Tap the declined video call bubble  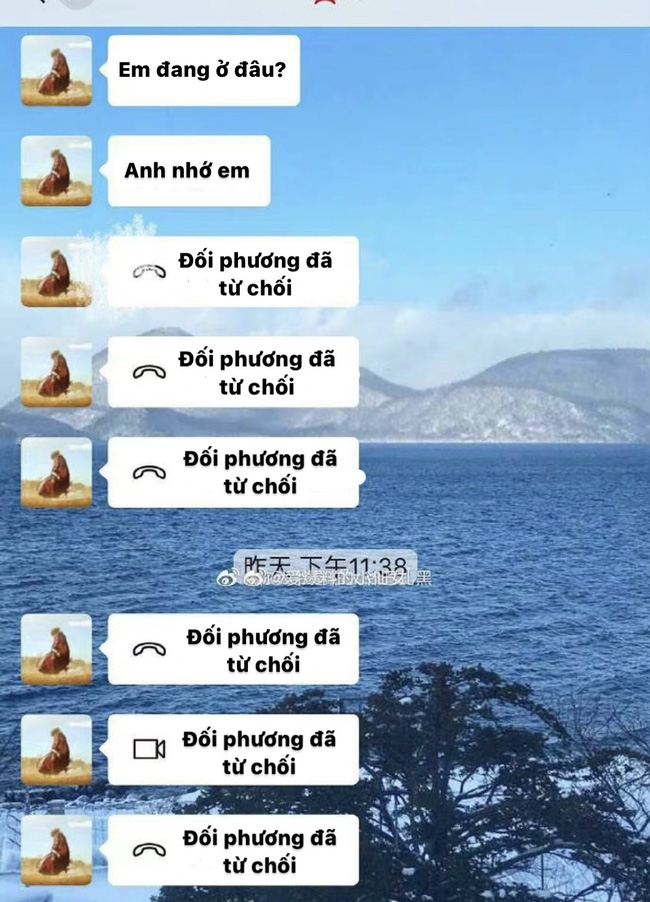[232, 750]
